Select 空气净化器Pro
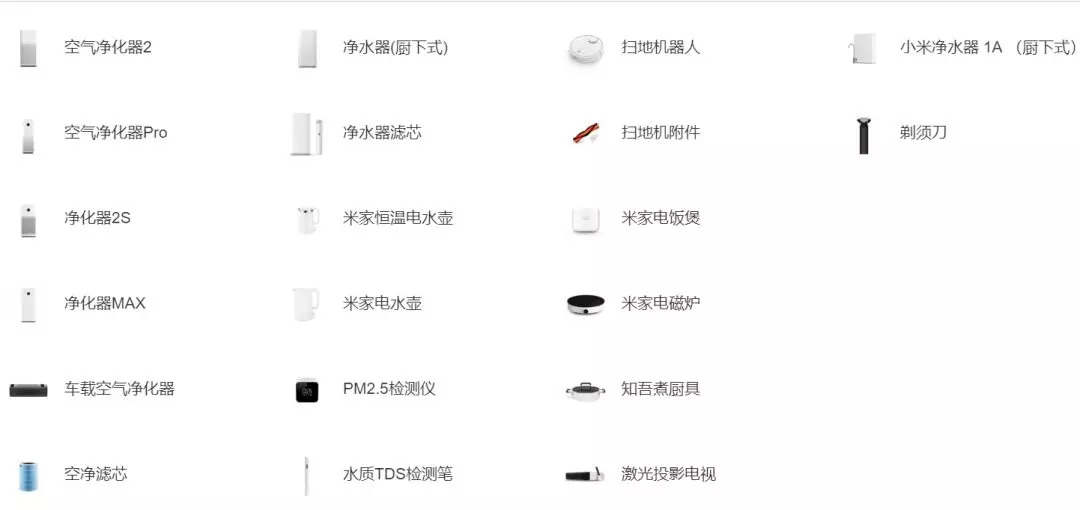This screenshot has width=1080, height=510. pyautogui.click(x=115, y=132)
